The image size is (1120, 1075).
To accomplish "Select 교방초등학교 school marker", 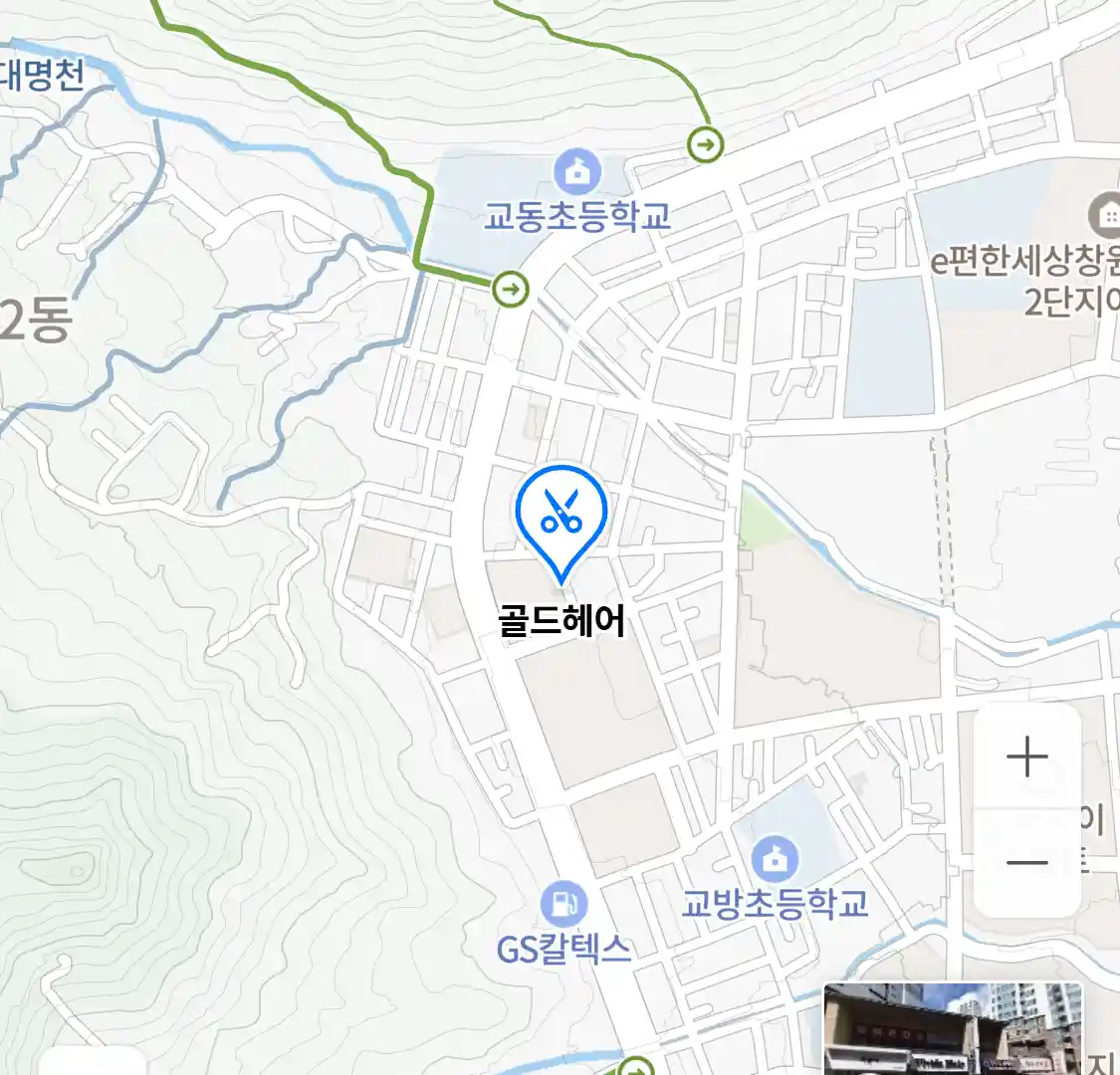I will (x=774, y=859).
